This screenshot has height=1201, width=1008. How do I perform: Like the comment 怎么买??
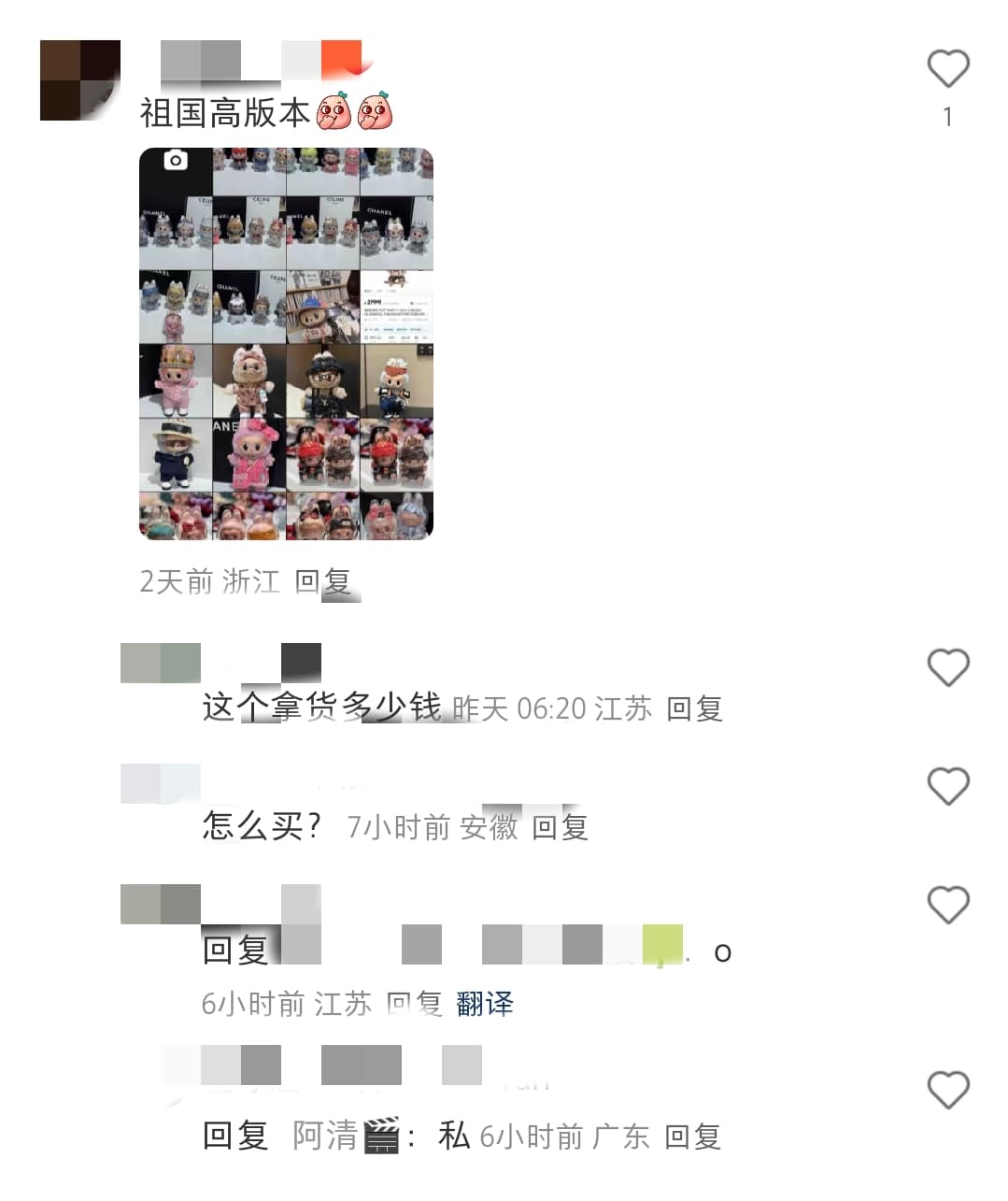[x=947, y=786]
